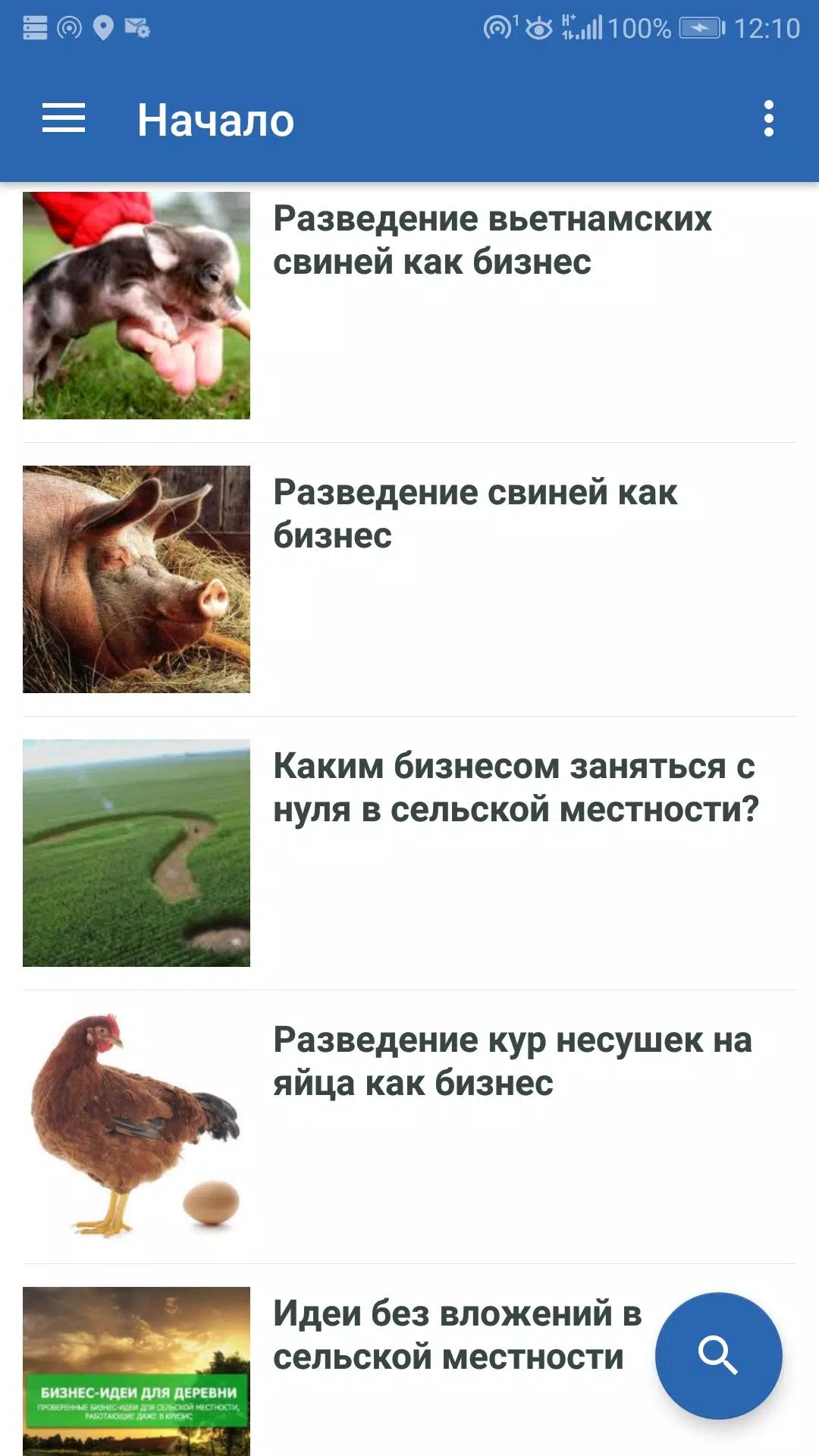This screenshot has height=1456, width=819.
Task: Open the three-dot overflow menu
Action: 768,119
